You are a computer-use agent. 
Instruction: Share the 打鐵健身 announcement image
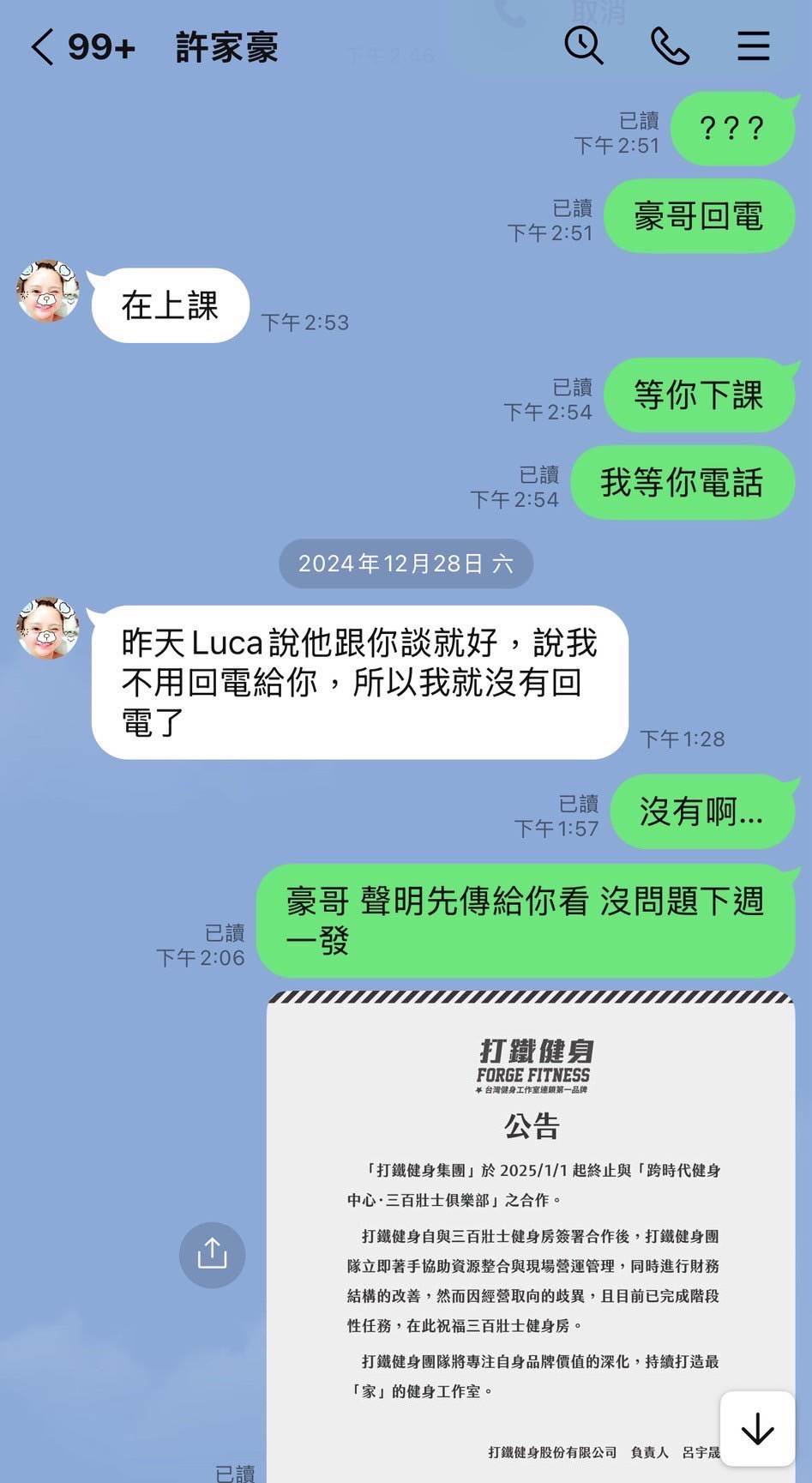(212, 1254)
